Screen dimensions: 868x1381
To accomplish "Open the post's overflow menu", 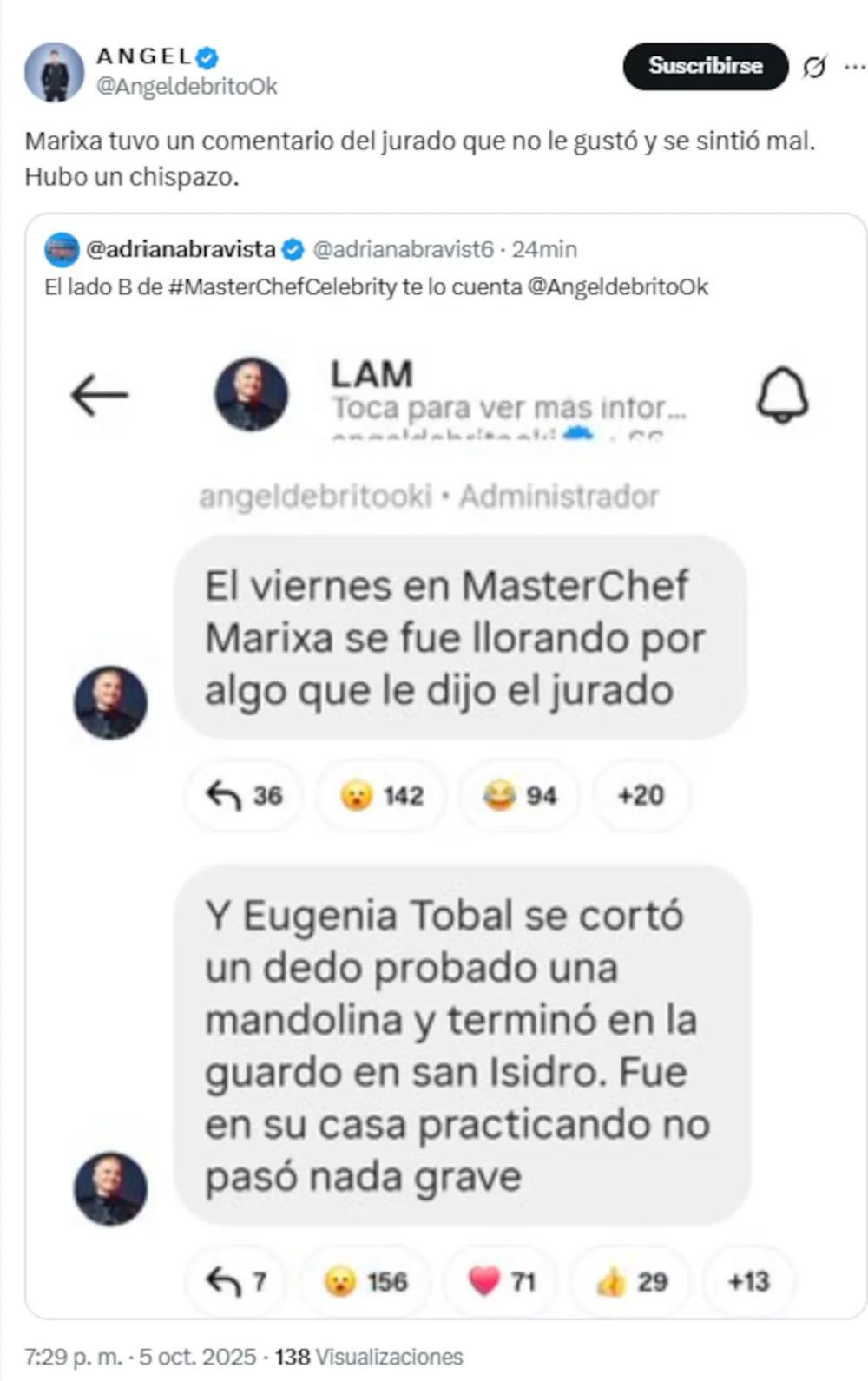I will tap(854, 67).
